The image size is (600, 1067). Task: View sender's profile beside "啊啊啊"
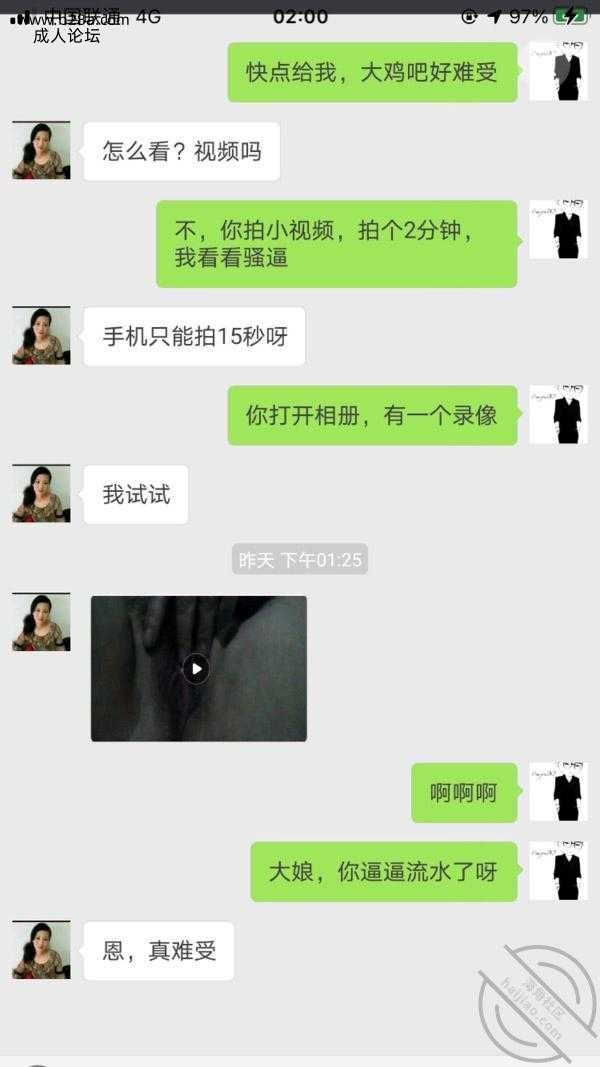557,792
